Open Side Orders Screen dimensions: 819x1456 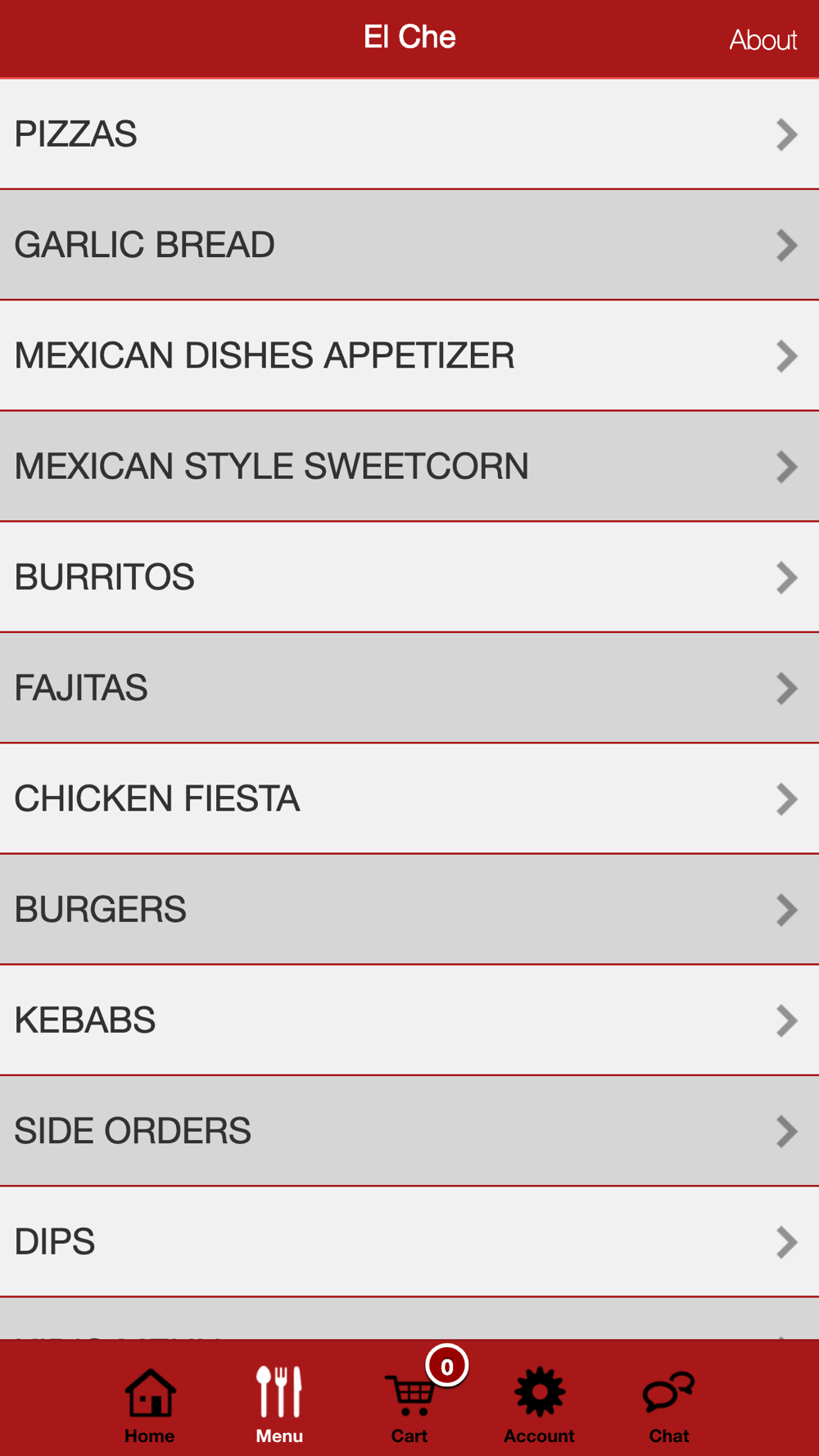409,1131
